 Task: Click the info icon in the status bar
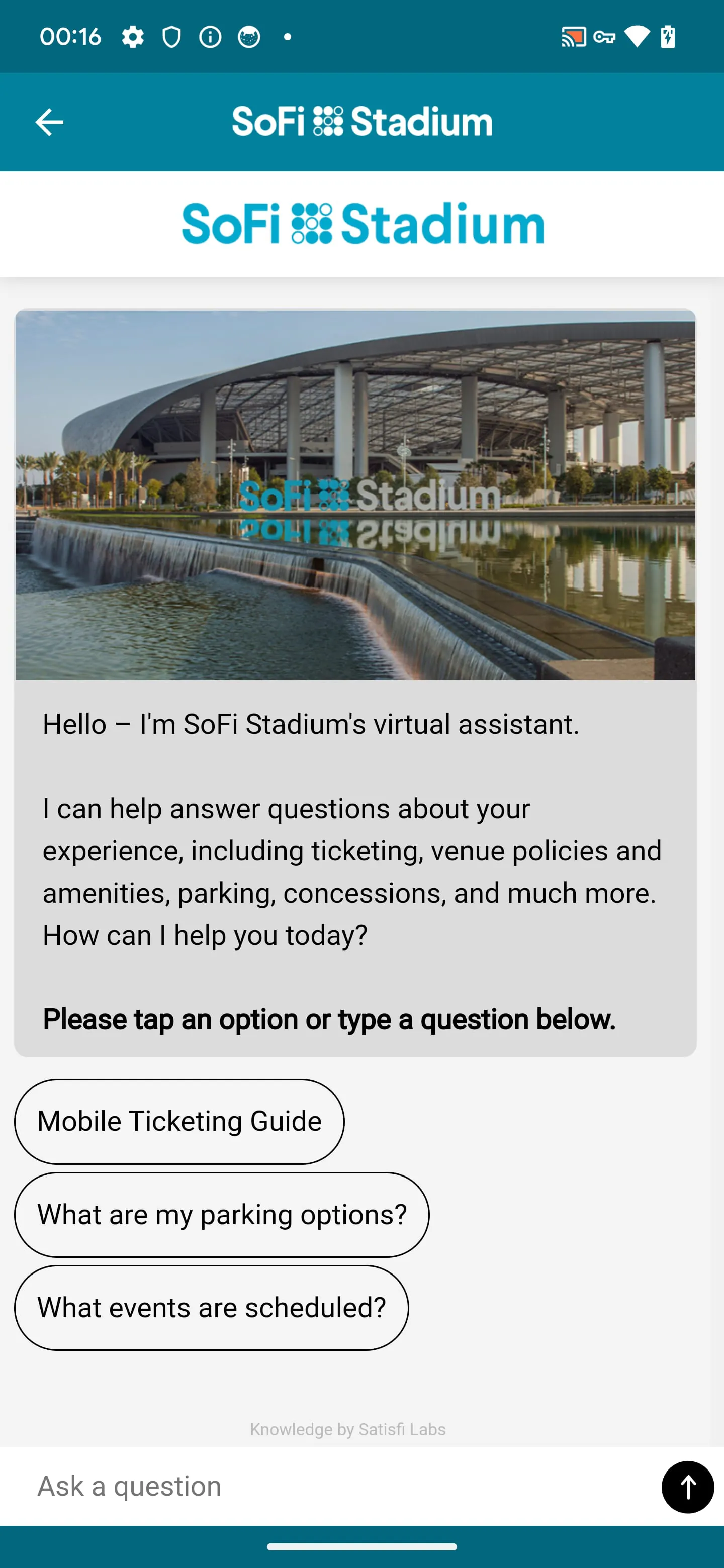210,37
